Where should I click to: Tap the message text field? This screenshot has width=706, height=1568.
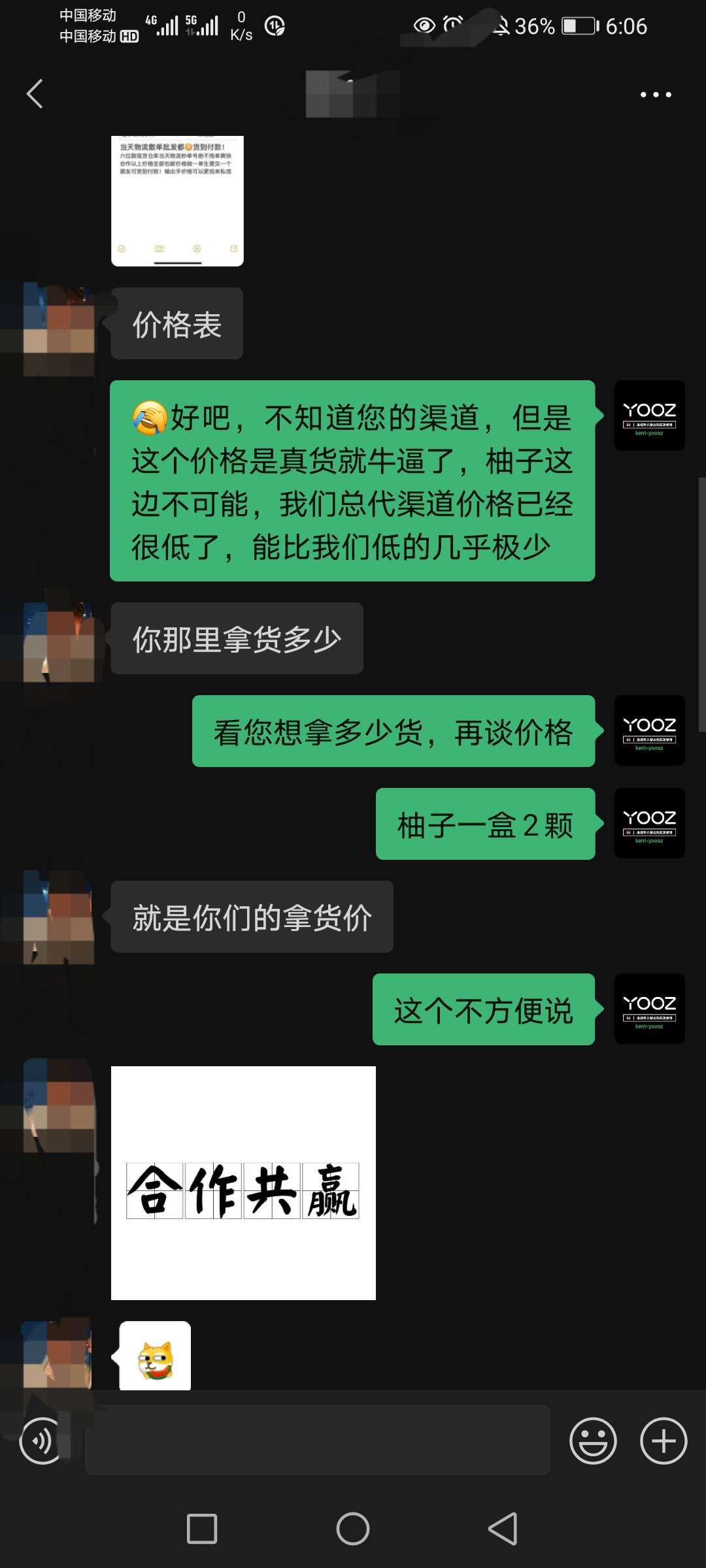click(x=318, y=1440)
